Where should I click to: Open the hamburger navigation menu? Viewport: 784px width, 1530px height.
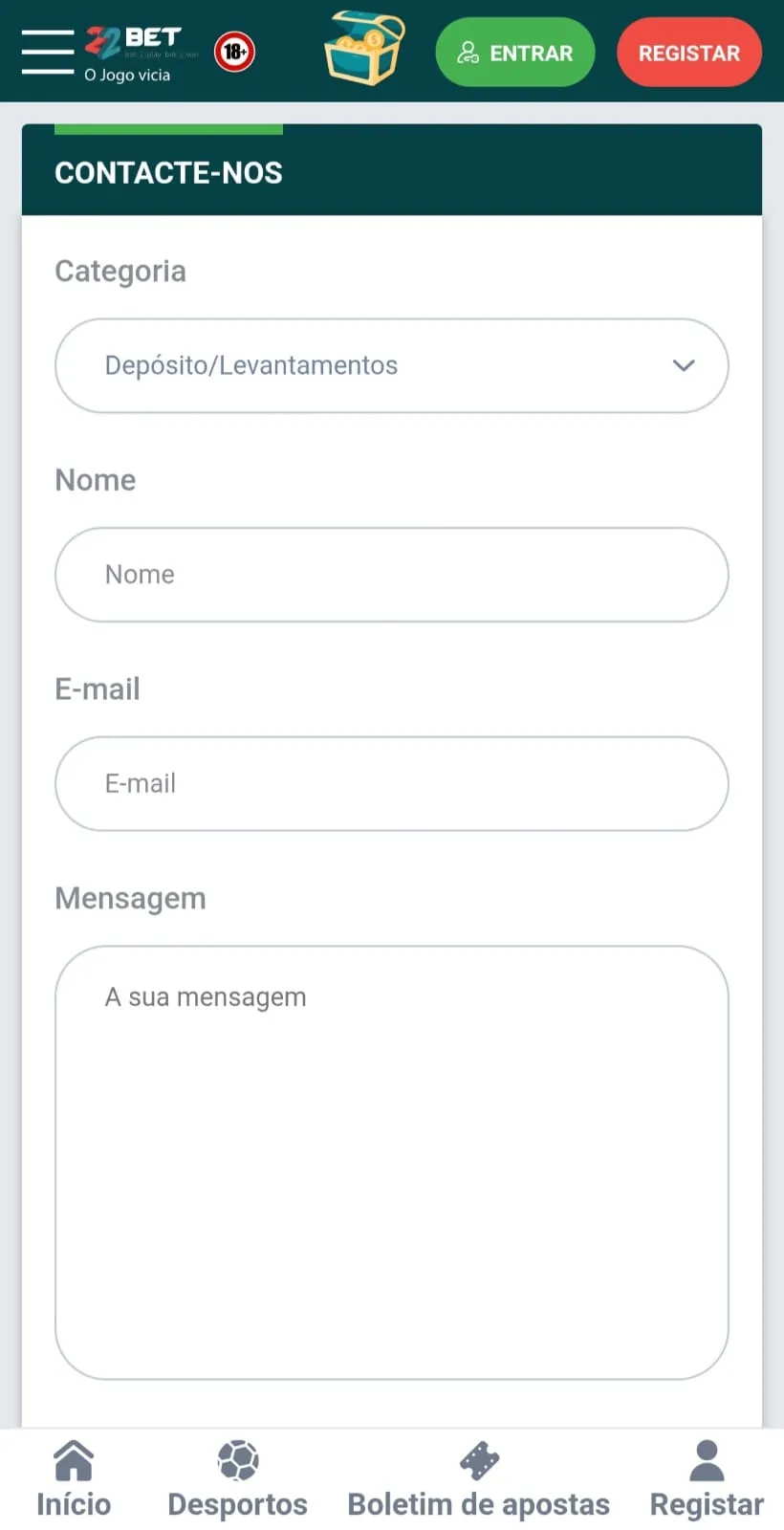(47, 52)
